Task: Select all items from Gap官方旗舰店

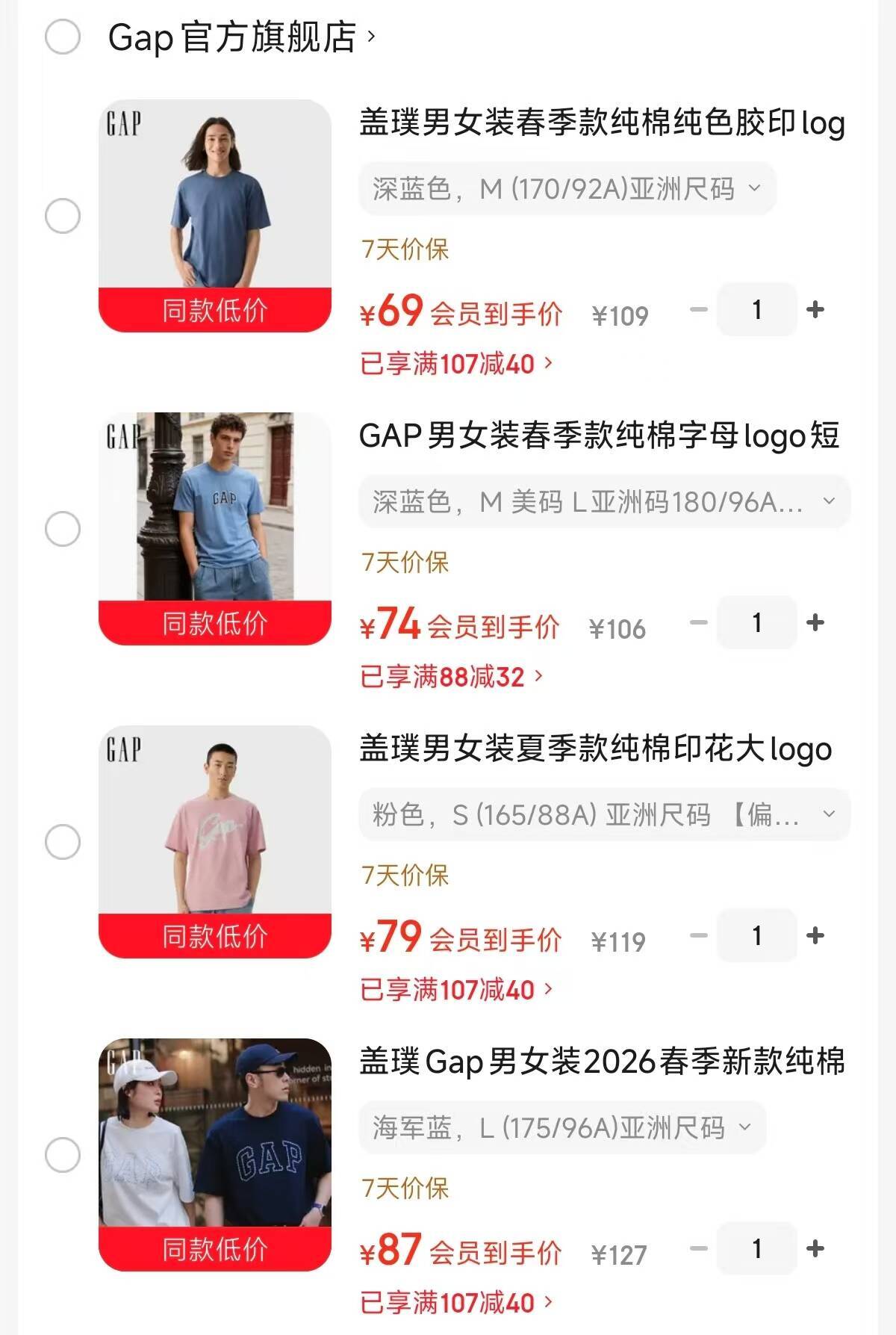Action: [x=63, y=37]
